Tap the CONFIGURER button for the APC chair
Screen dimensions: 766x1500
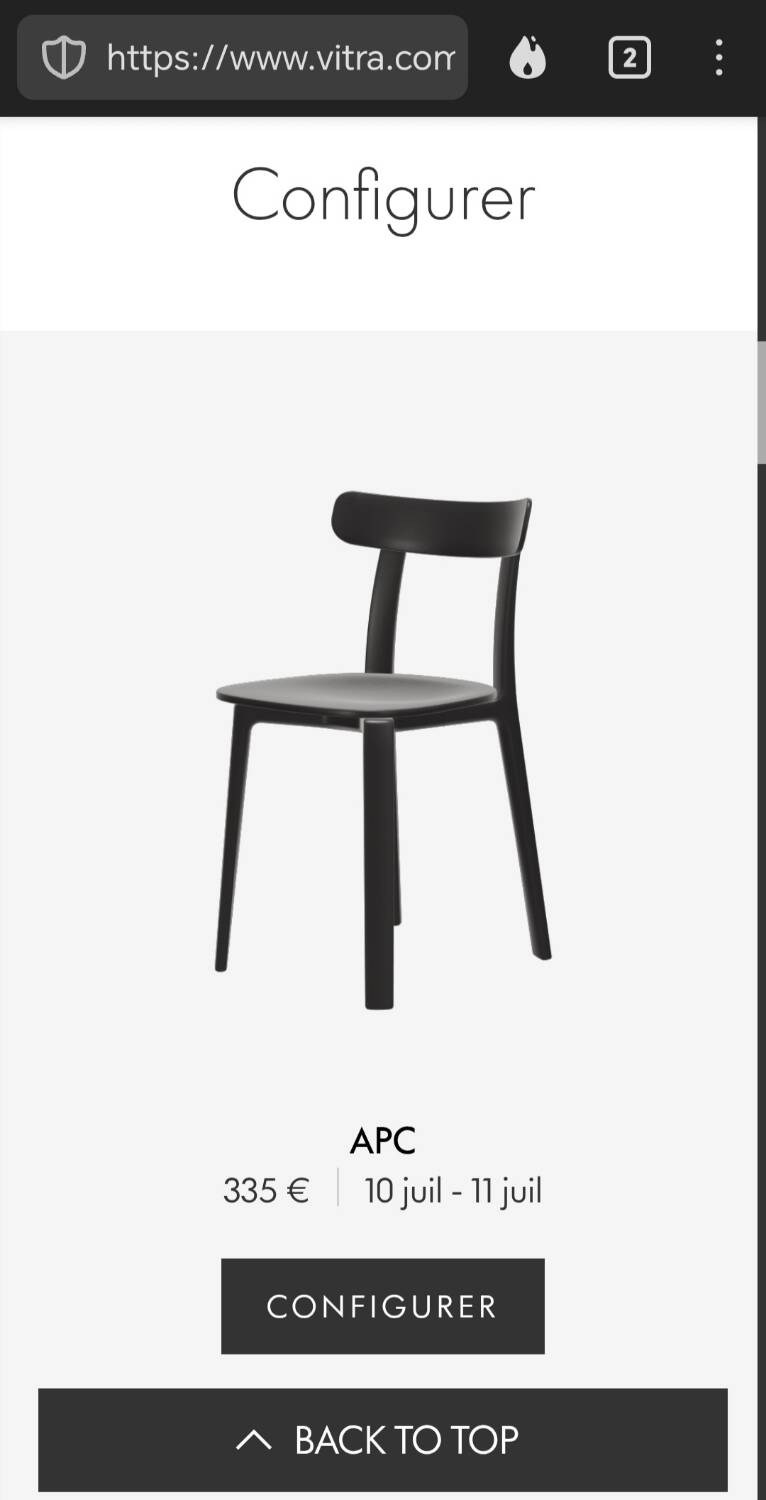click(x=382, y=1306)
